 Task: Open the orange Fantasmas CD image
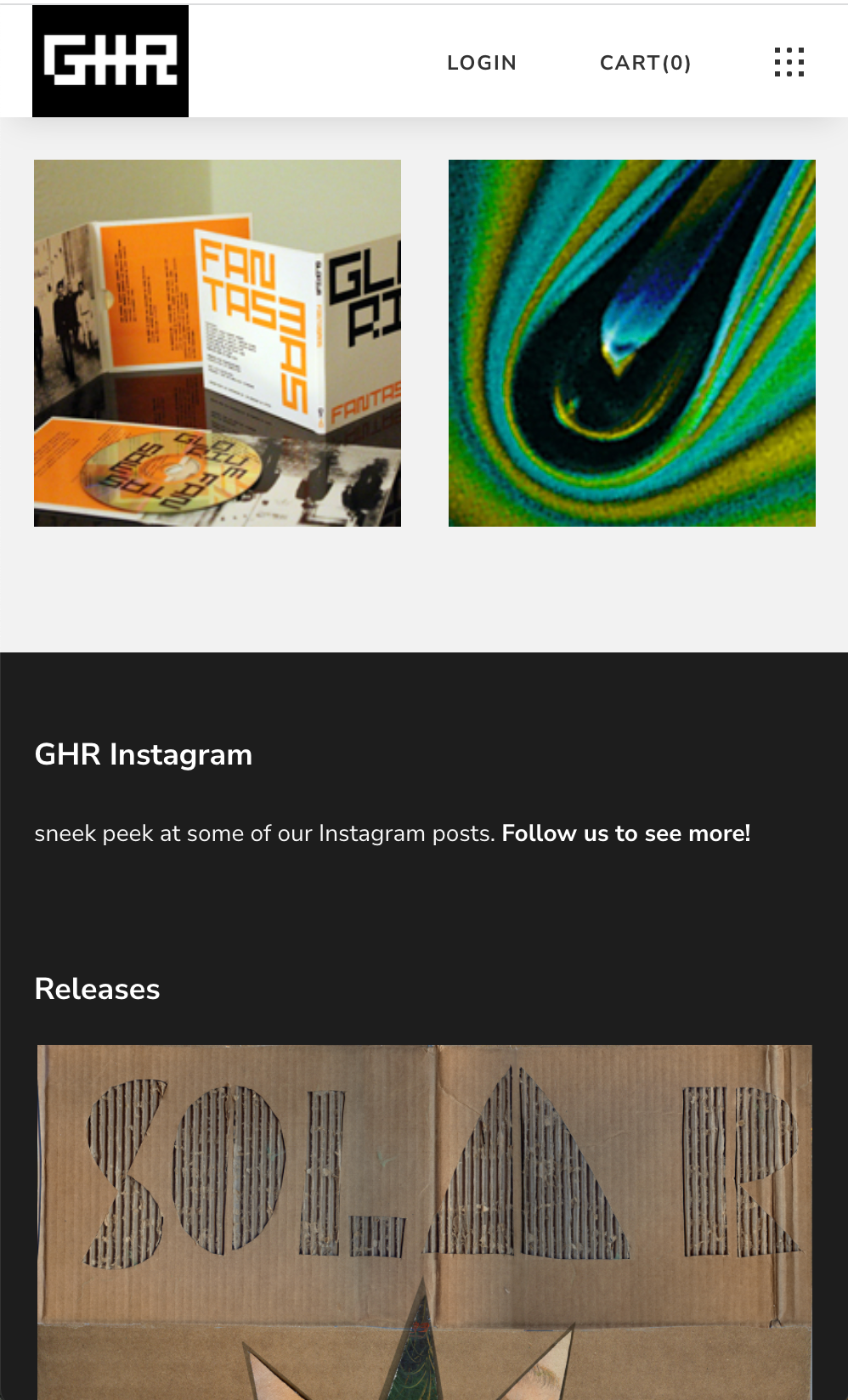[x=218, y=343]
